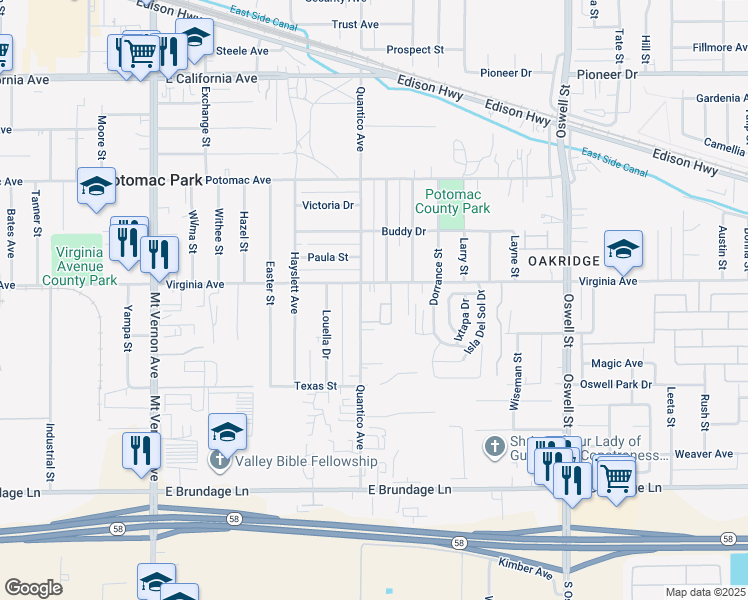Viewport: 748px width, 600px height.
Task: Tap the shopping cart marker on E Brundage Ln near Oswell St
Action: [616, 481]
